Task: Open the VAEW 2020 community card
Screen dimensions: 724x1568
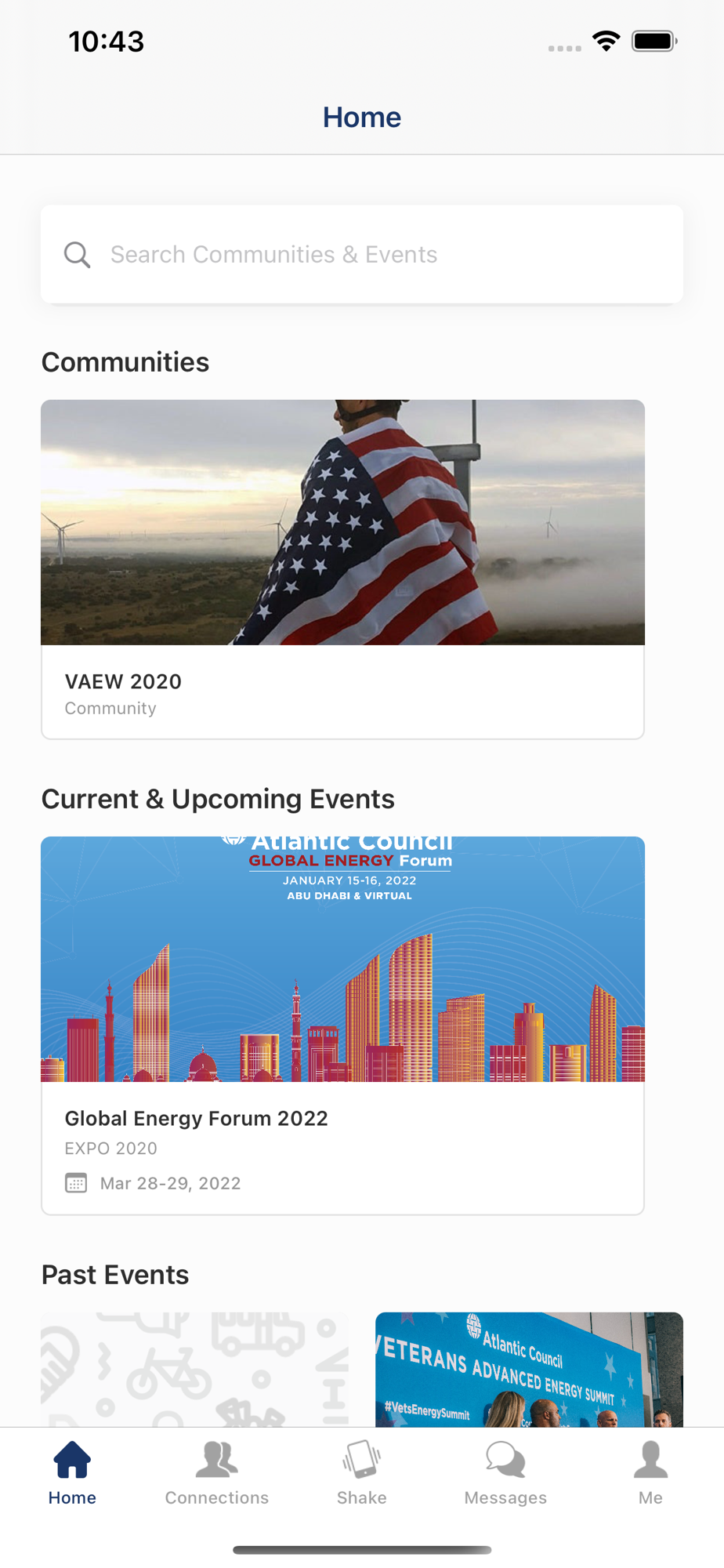Action: 342,569
